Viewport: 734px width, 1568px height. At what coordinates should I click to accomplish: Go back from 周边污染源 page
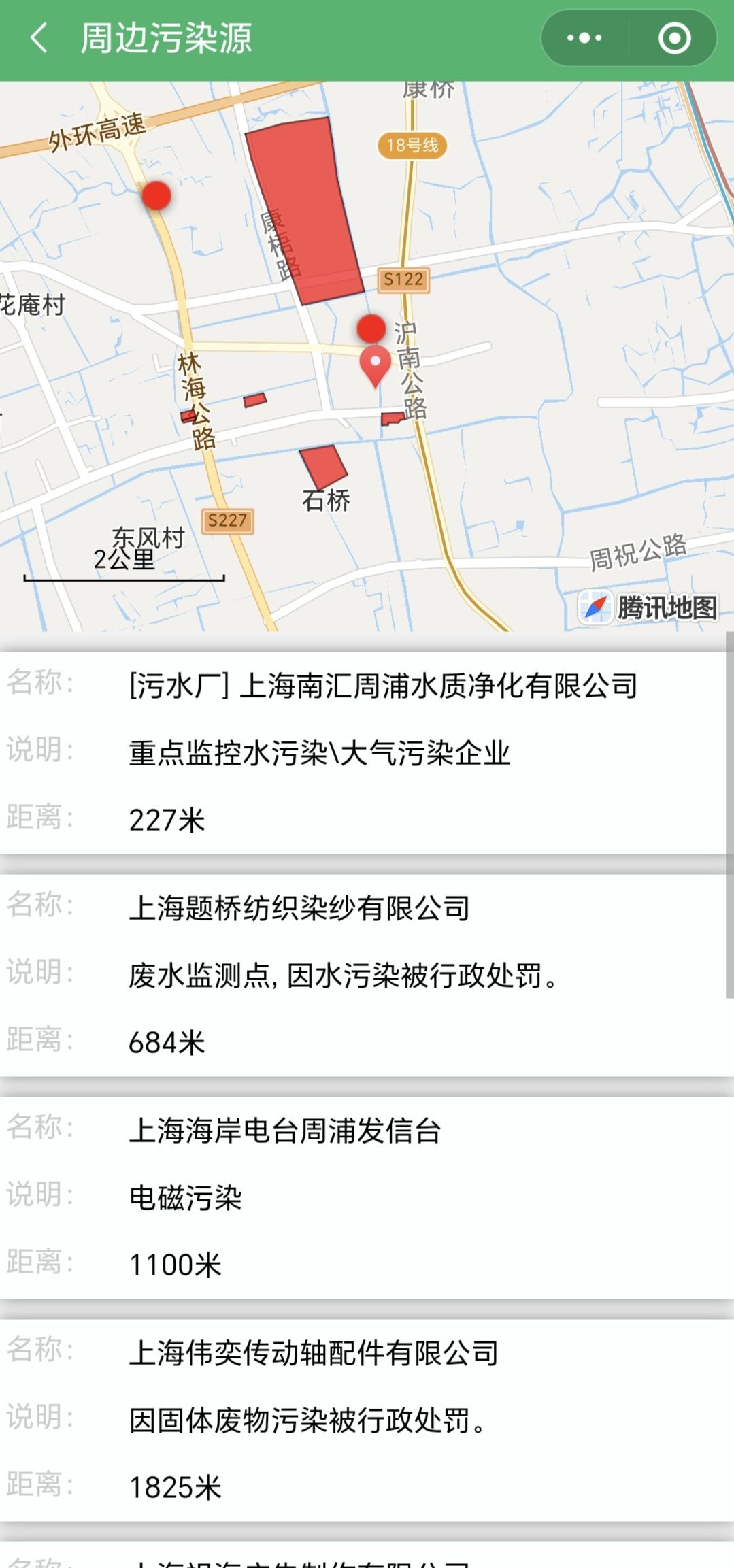click(x=39, y=38)
